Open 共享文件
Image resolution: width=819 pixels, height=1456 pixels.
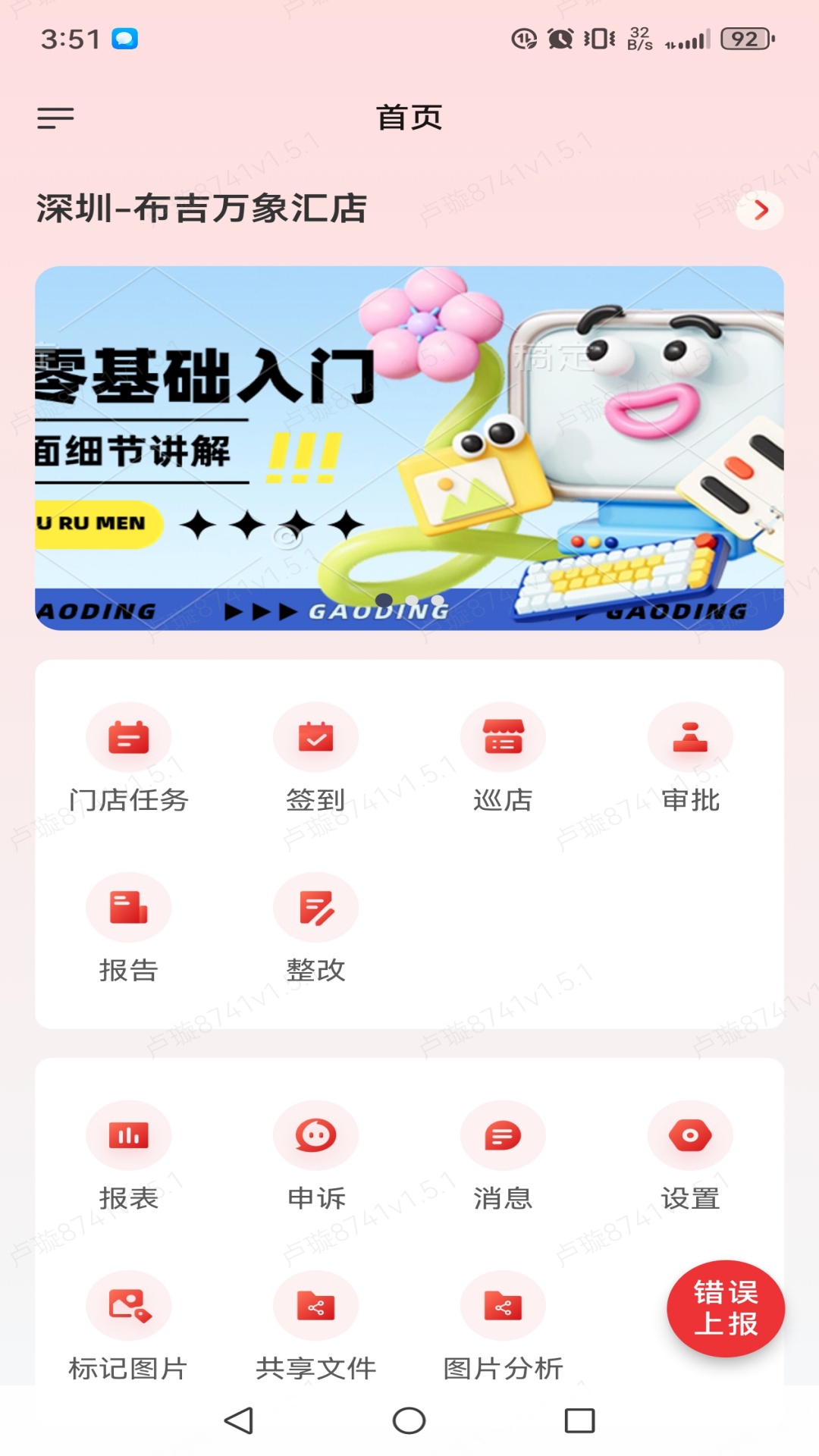coord(315,1327)
